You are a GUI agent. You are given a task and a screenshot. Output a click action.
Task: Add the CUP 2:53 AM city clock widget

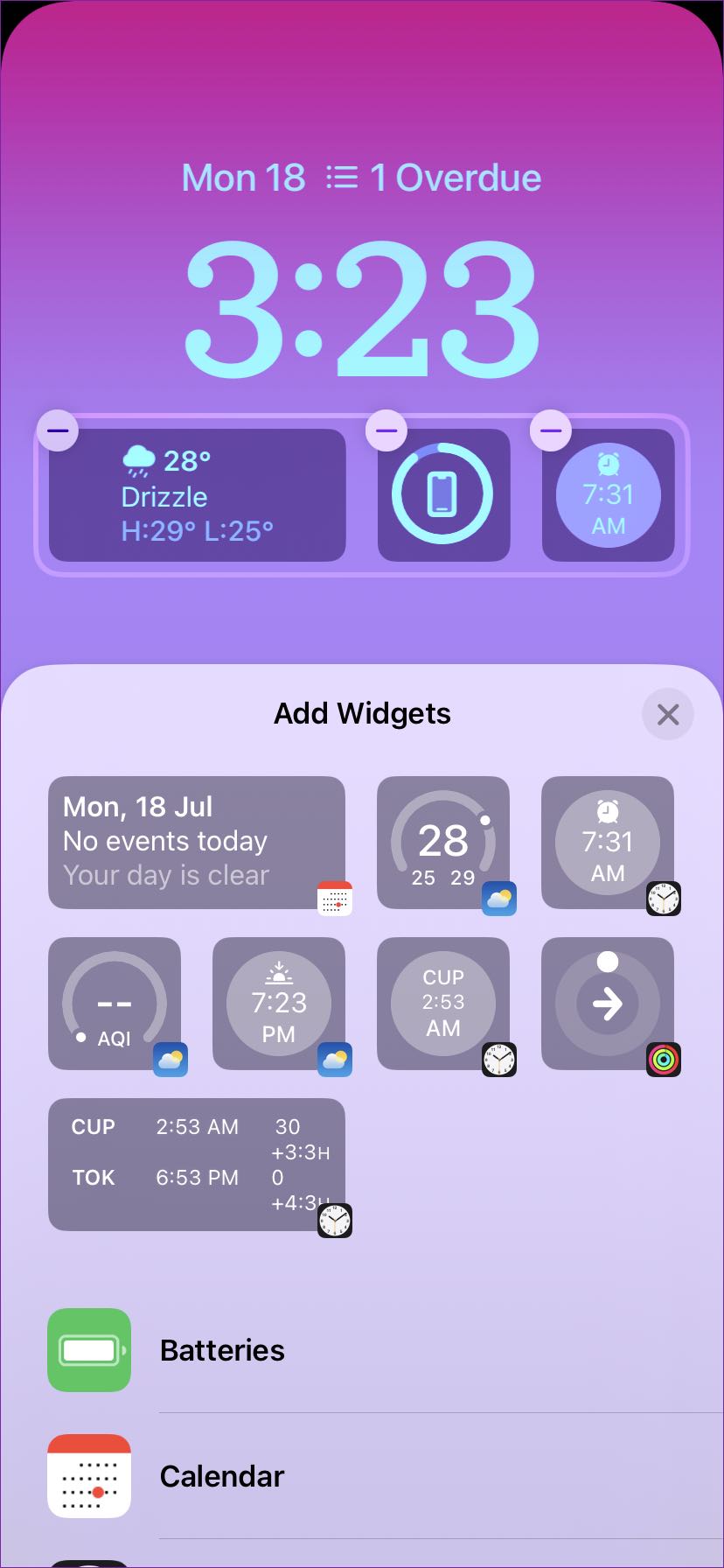tap(443, 1004)
